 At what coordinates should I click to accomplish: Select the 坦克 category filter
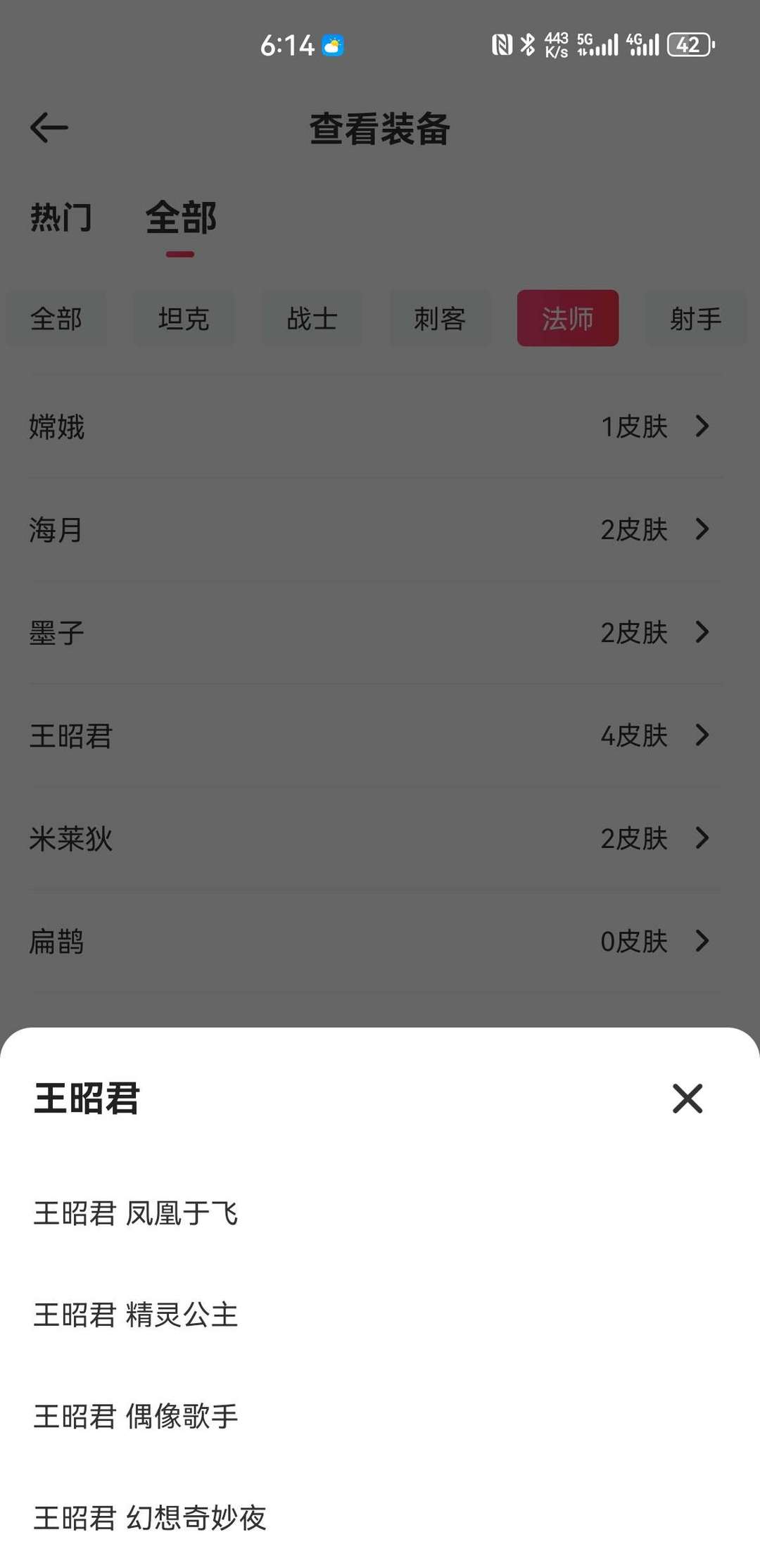click(x=184, y=318)
